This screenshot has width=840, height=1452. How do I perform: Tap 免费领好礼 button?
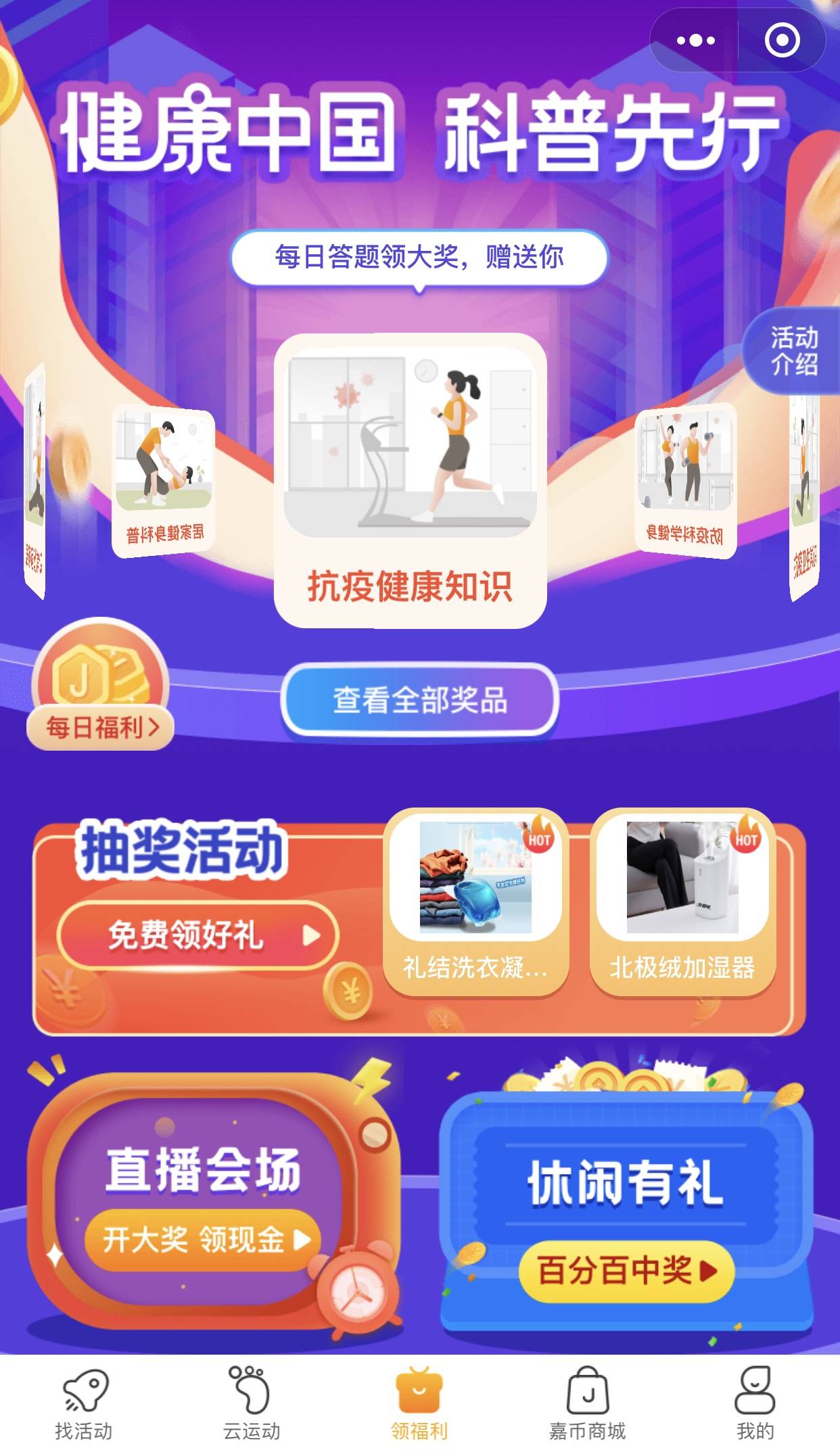point(197,935)
